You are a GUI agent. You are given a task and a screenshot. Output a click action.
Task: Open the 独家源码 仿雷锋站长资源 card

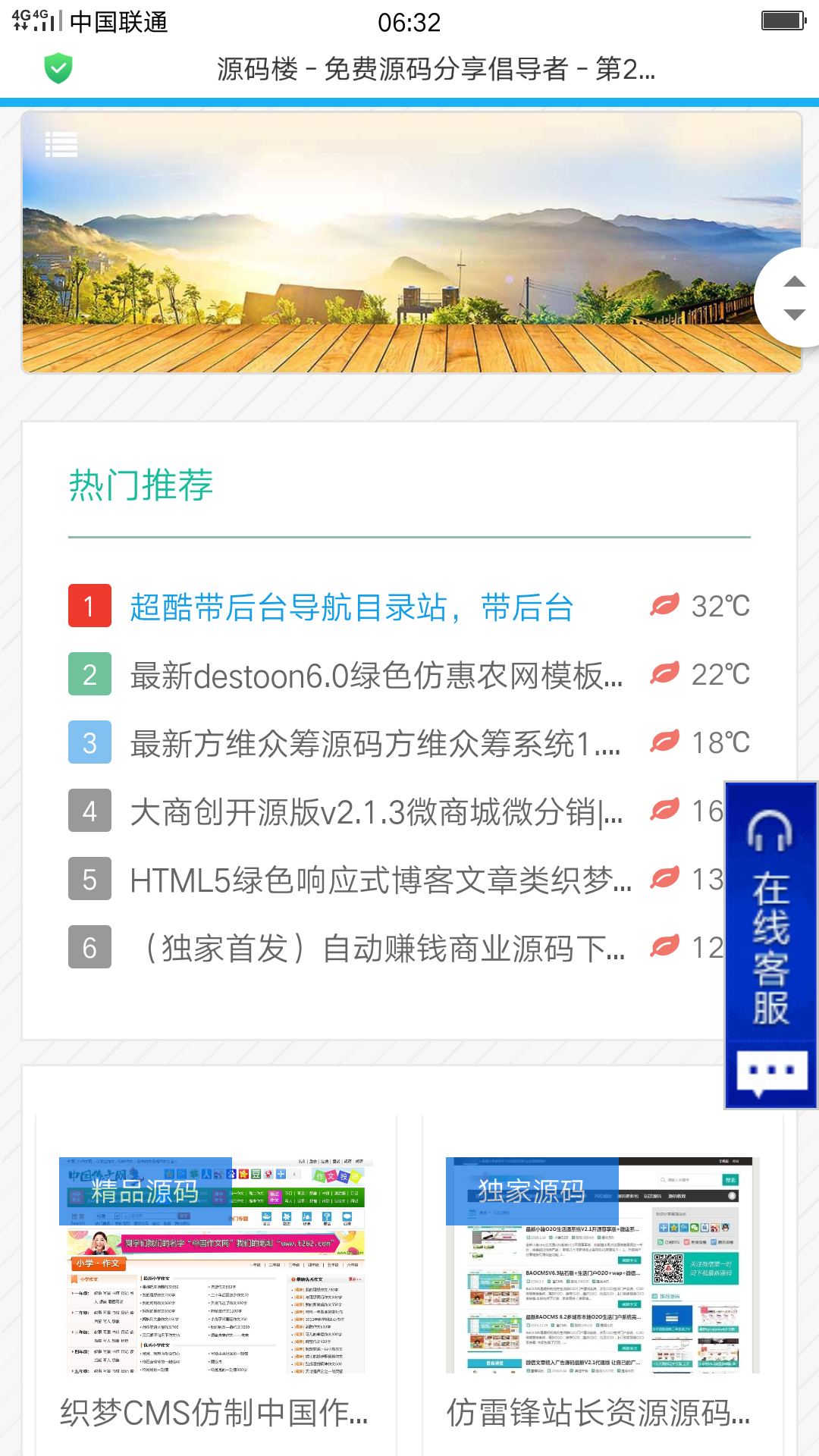click(603, 1289)
